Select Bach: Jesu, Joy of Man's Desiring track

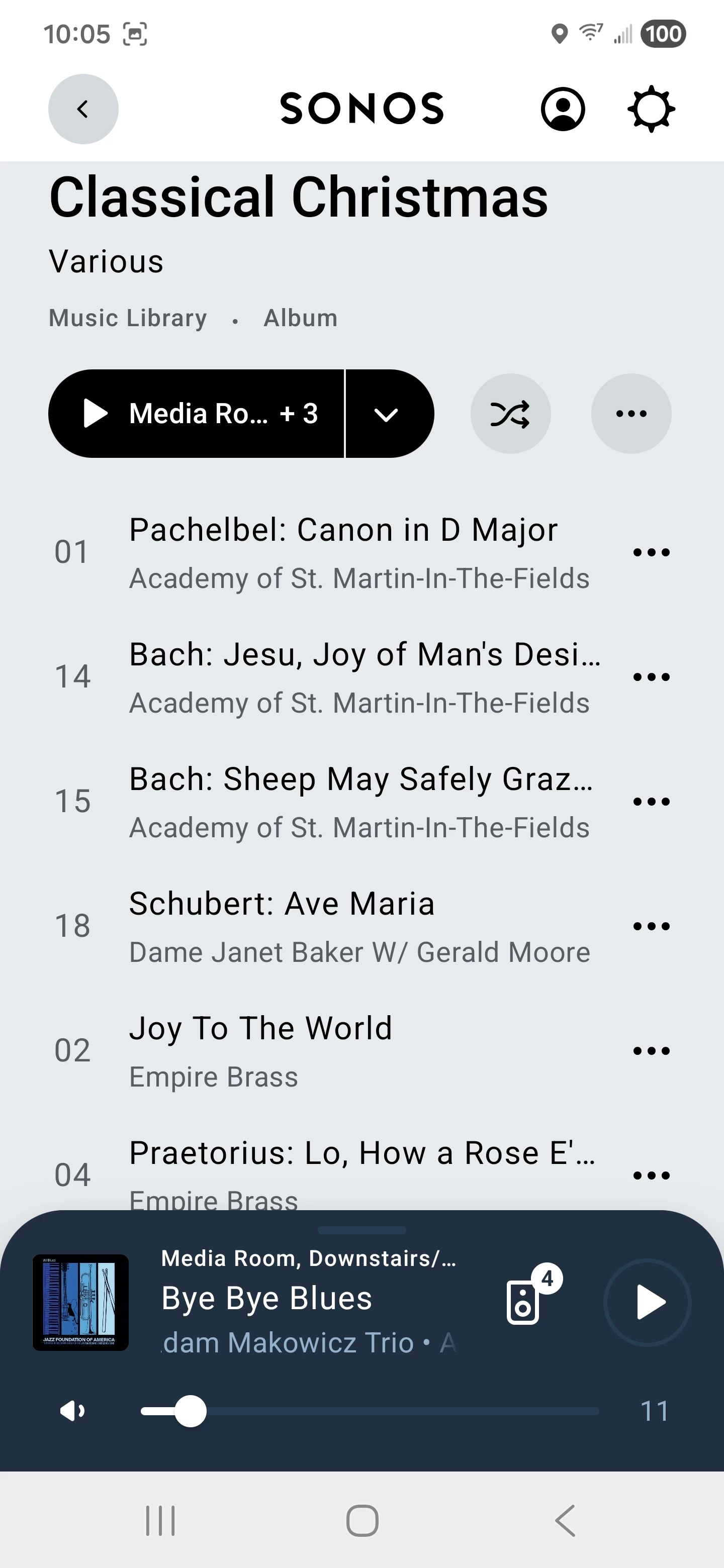[364, 676]
